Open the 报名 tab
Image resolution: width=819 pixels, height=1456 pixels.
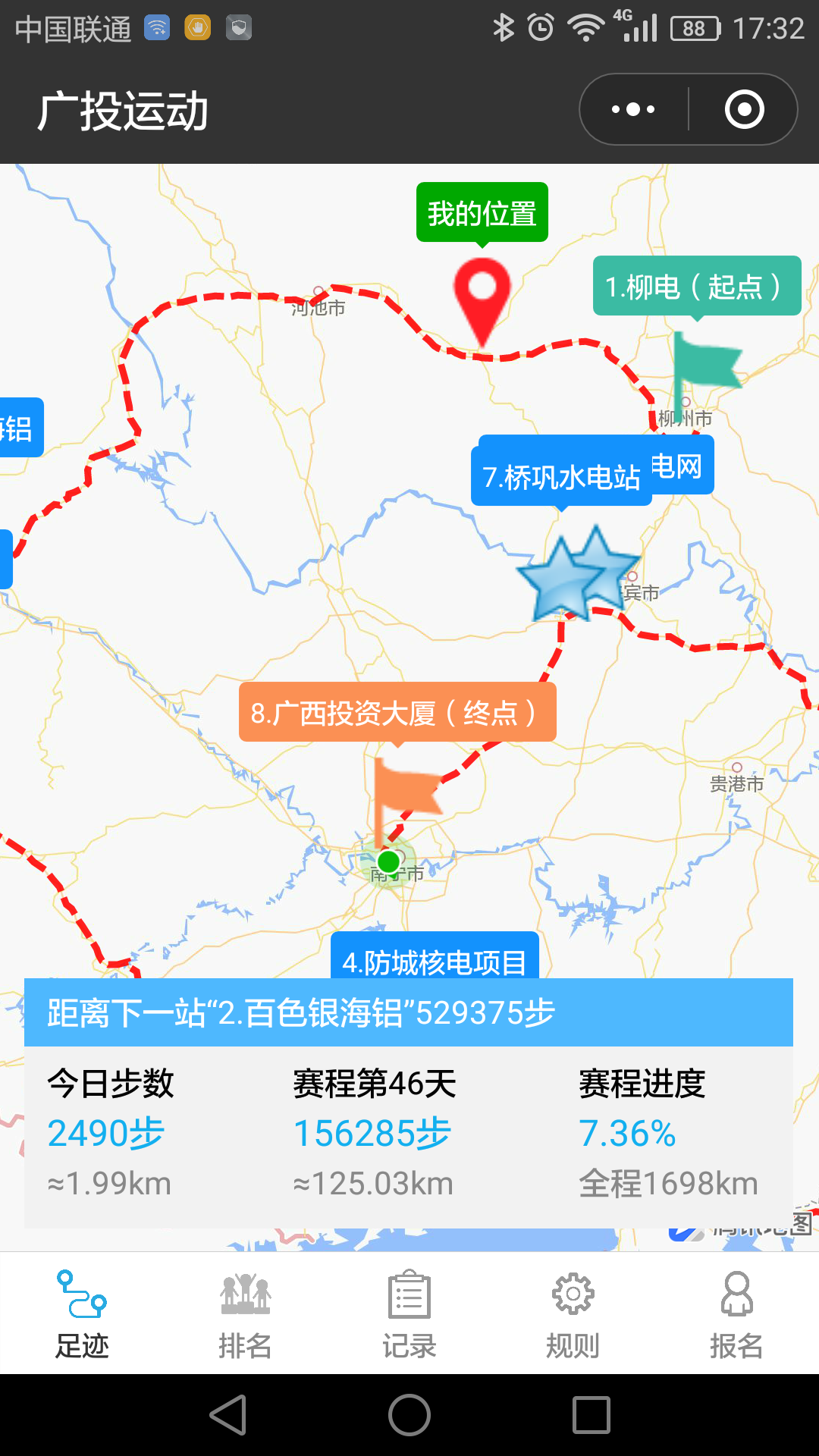tap(736, 1314)
